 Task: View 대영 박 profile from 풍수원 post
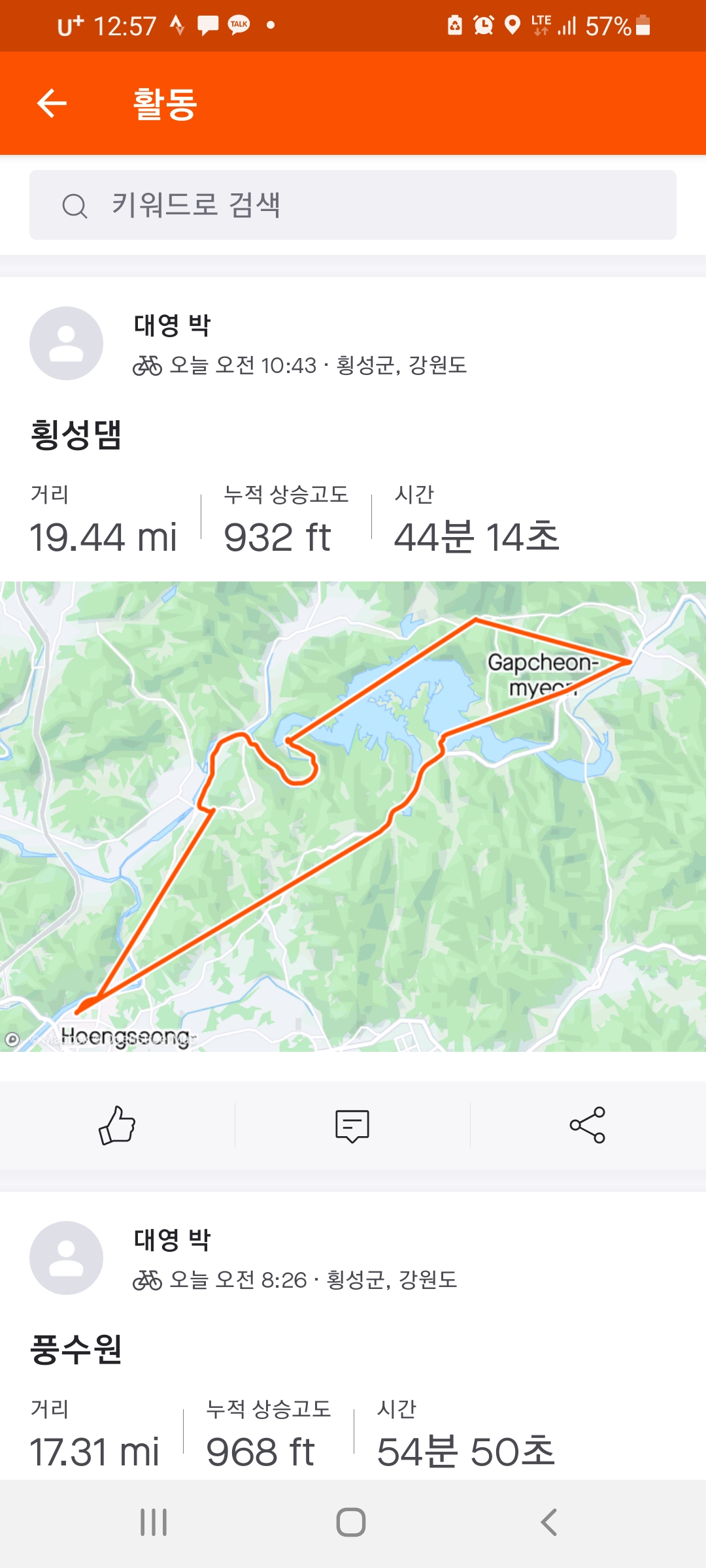67,1258
